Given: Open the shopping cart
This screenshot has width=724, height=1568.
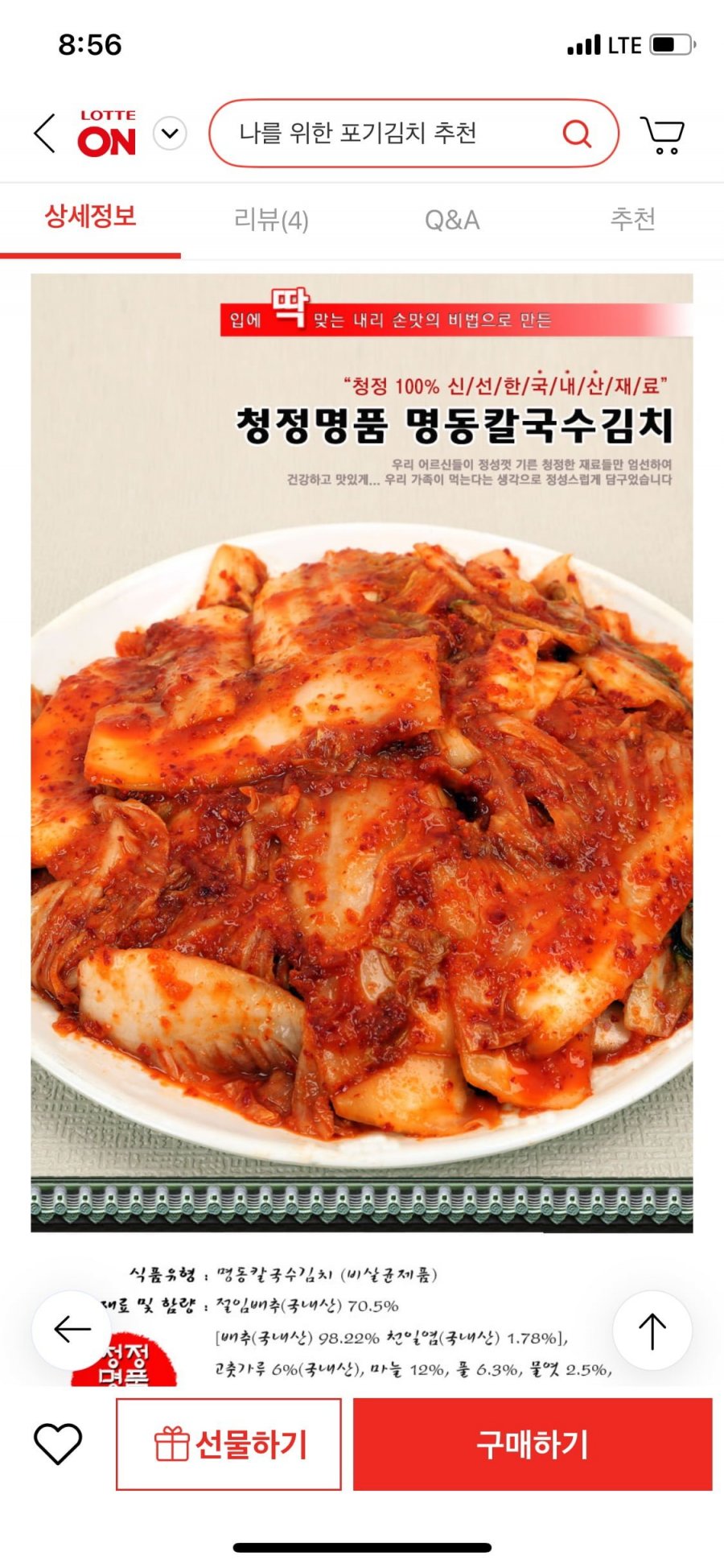Looking at the screenshot, I should tap(662, 134).
